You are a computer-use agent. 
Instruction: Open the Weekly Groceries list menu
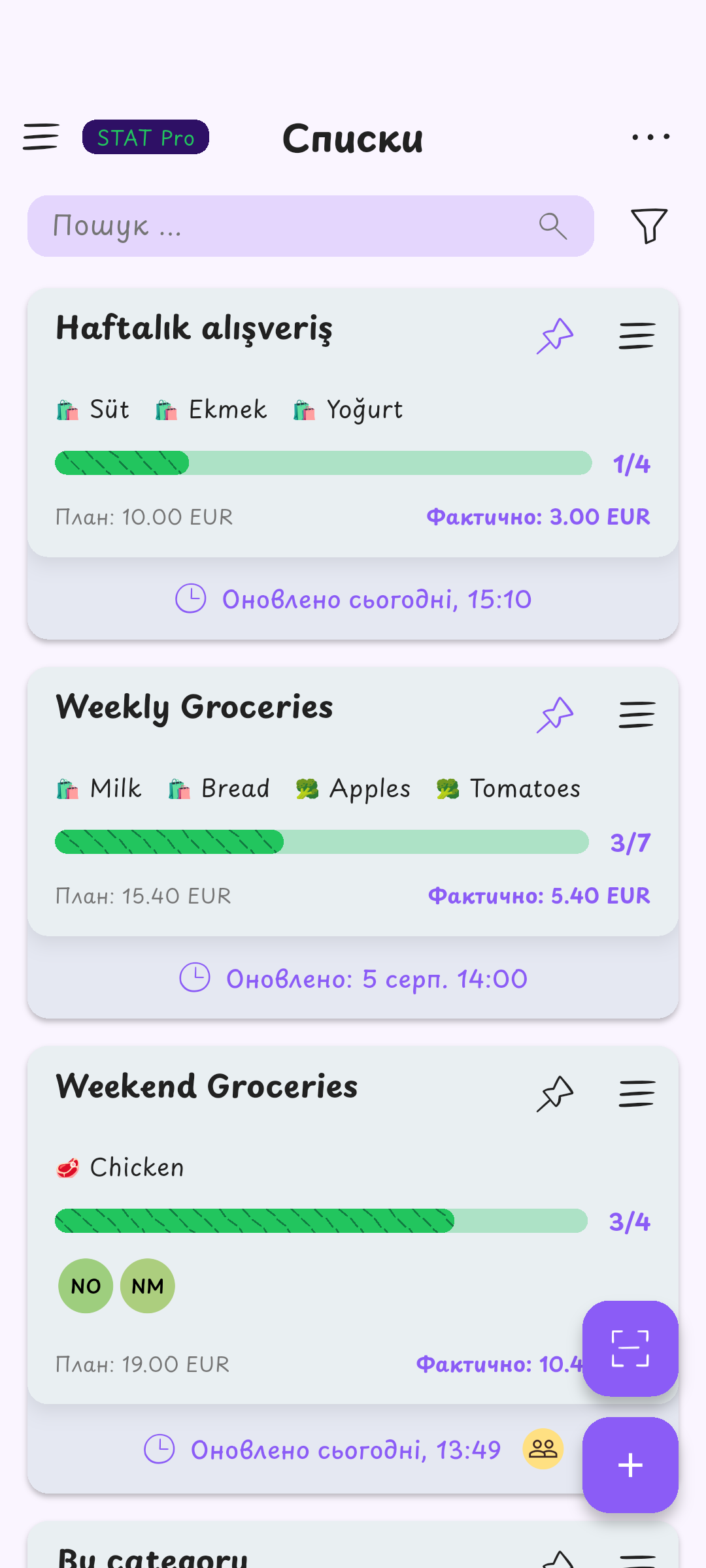coord(637,715)
